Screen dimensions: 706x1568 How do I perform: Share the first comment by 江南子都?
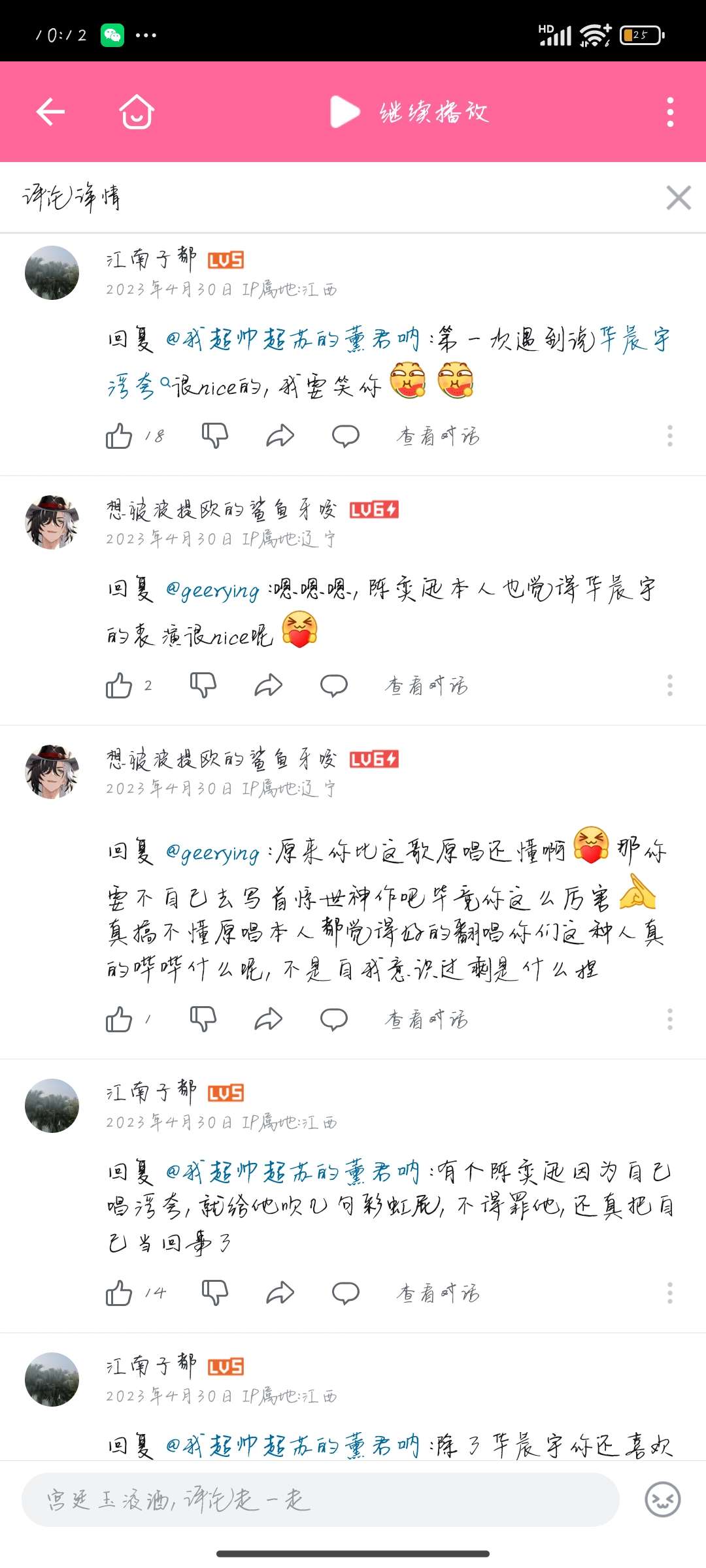click(x=280, y=436)
